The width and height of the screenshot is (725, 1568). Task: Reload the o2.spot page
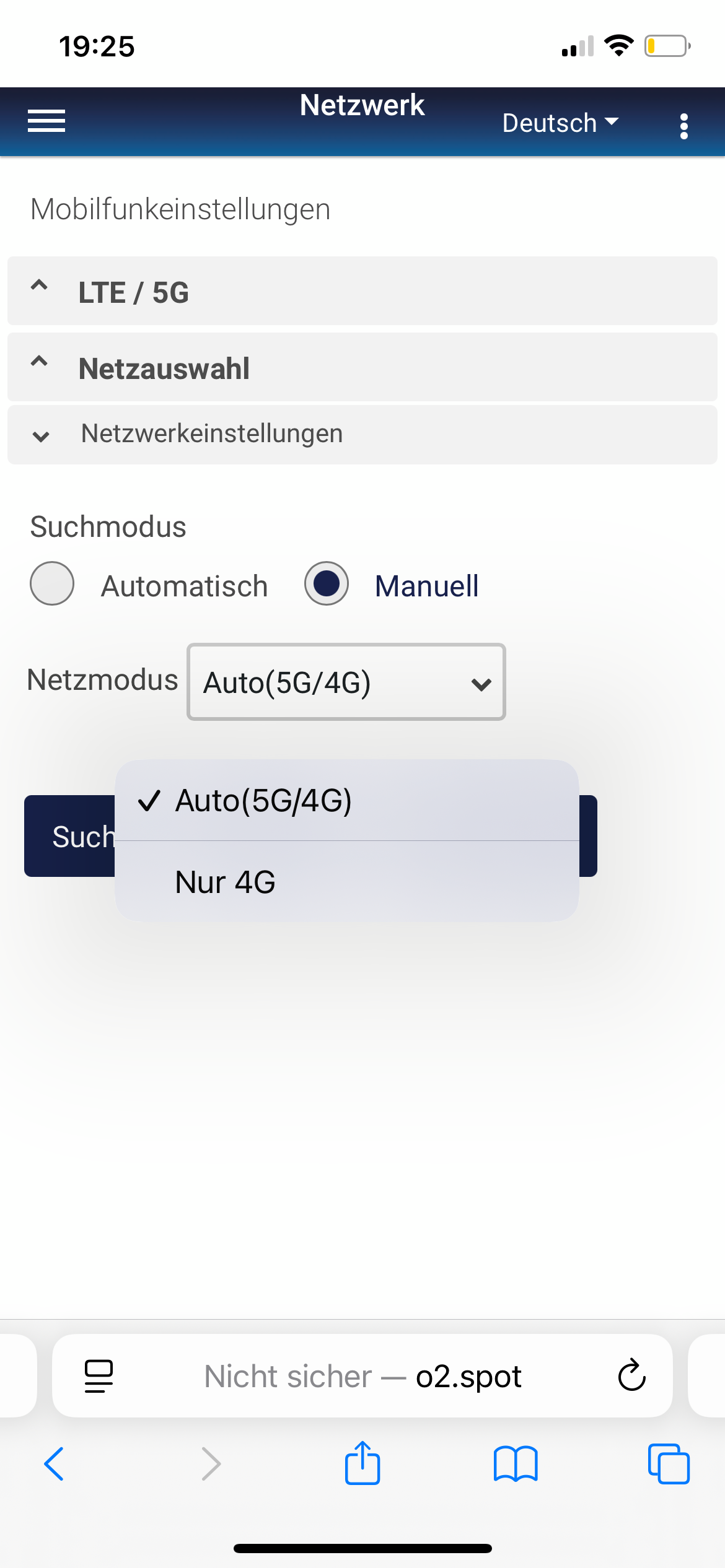point(631,1375)
